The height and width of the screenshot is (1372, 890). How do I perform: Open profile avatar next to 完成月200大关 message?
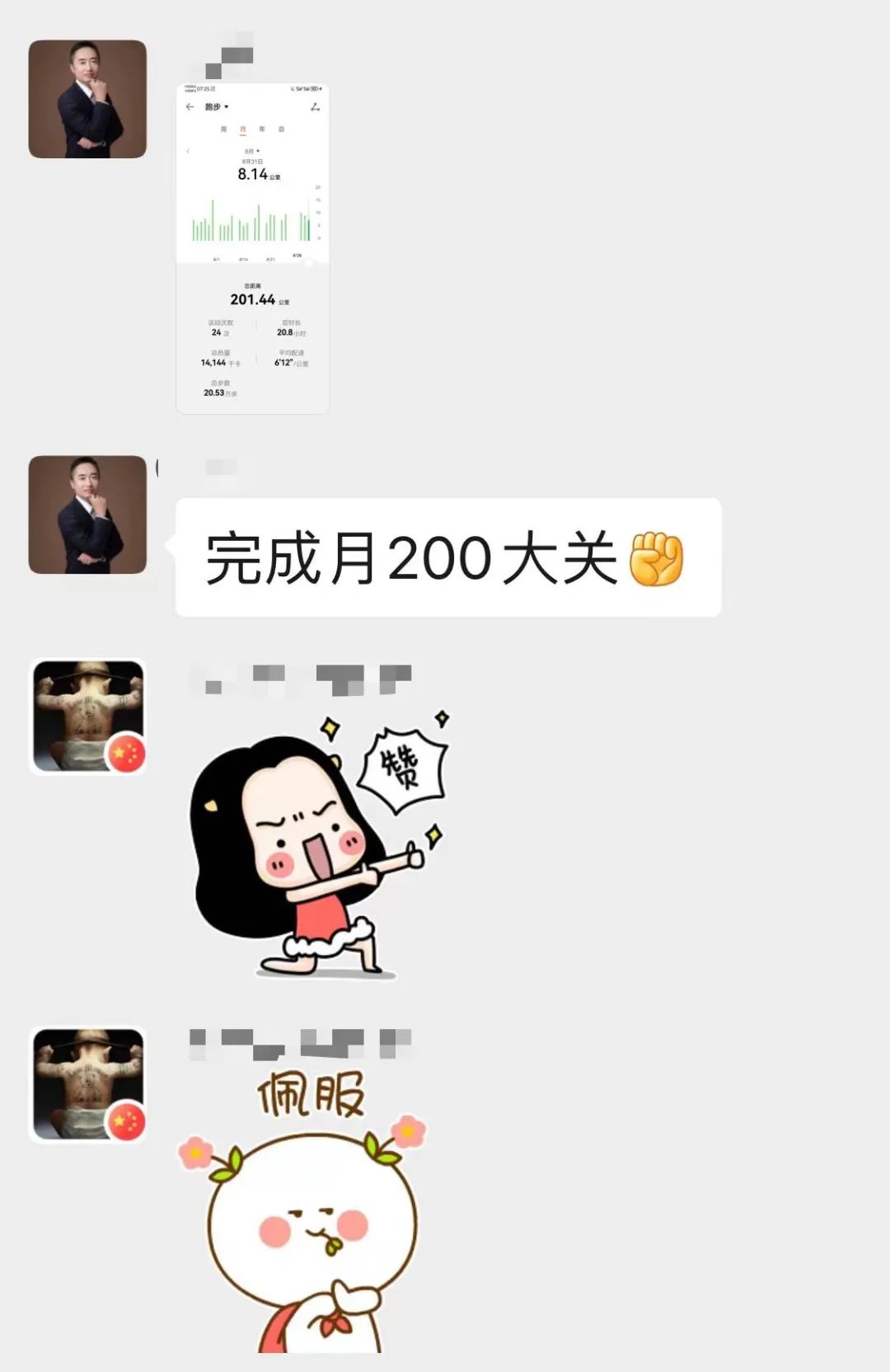point(87,514)
